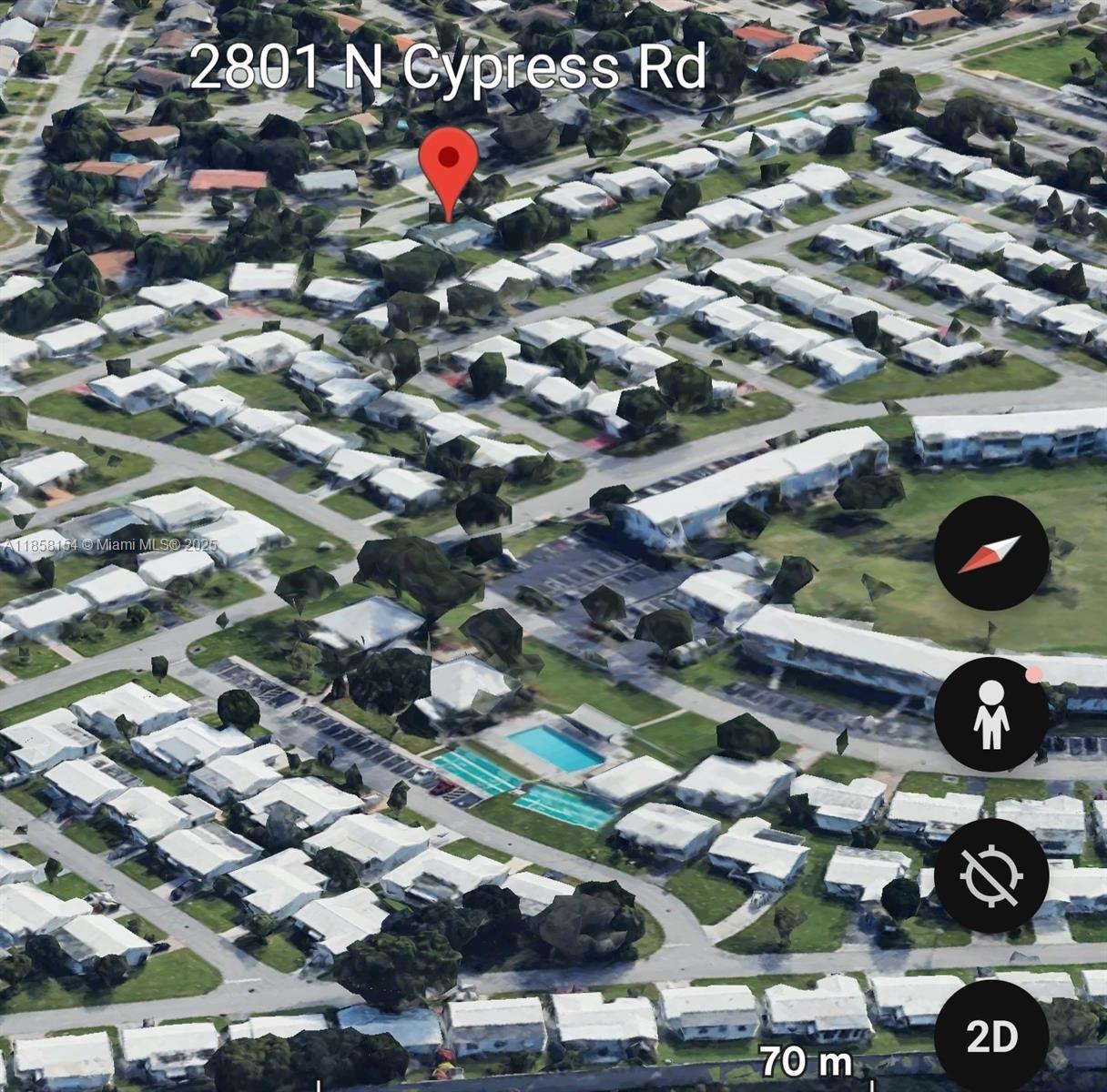Open Street View with the pegman icon
The height and width of the screenshot is (1092, 1107).
(990, 714)
